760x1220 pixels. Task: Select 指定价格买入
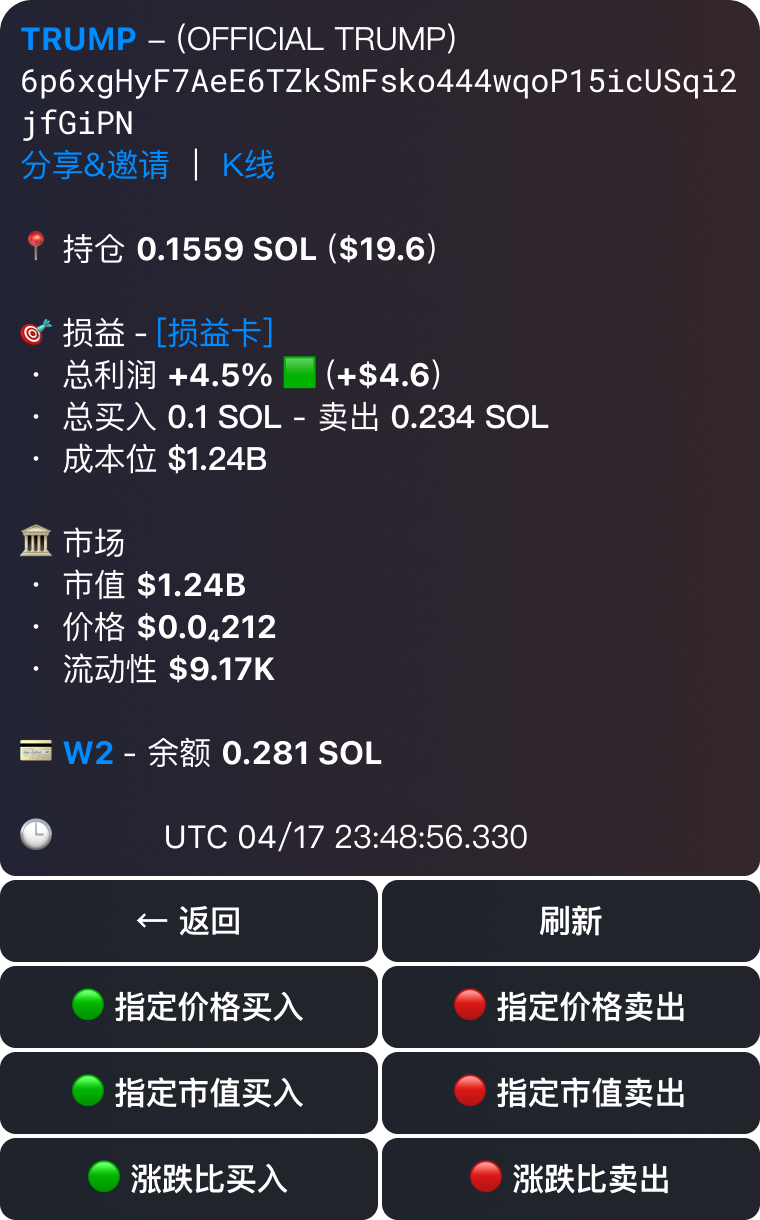189,1007
